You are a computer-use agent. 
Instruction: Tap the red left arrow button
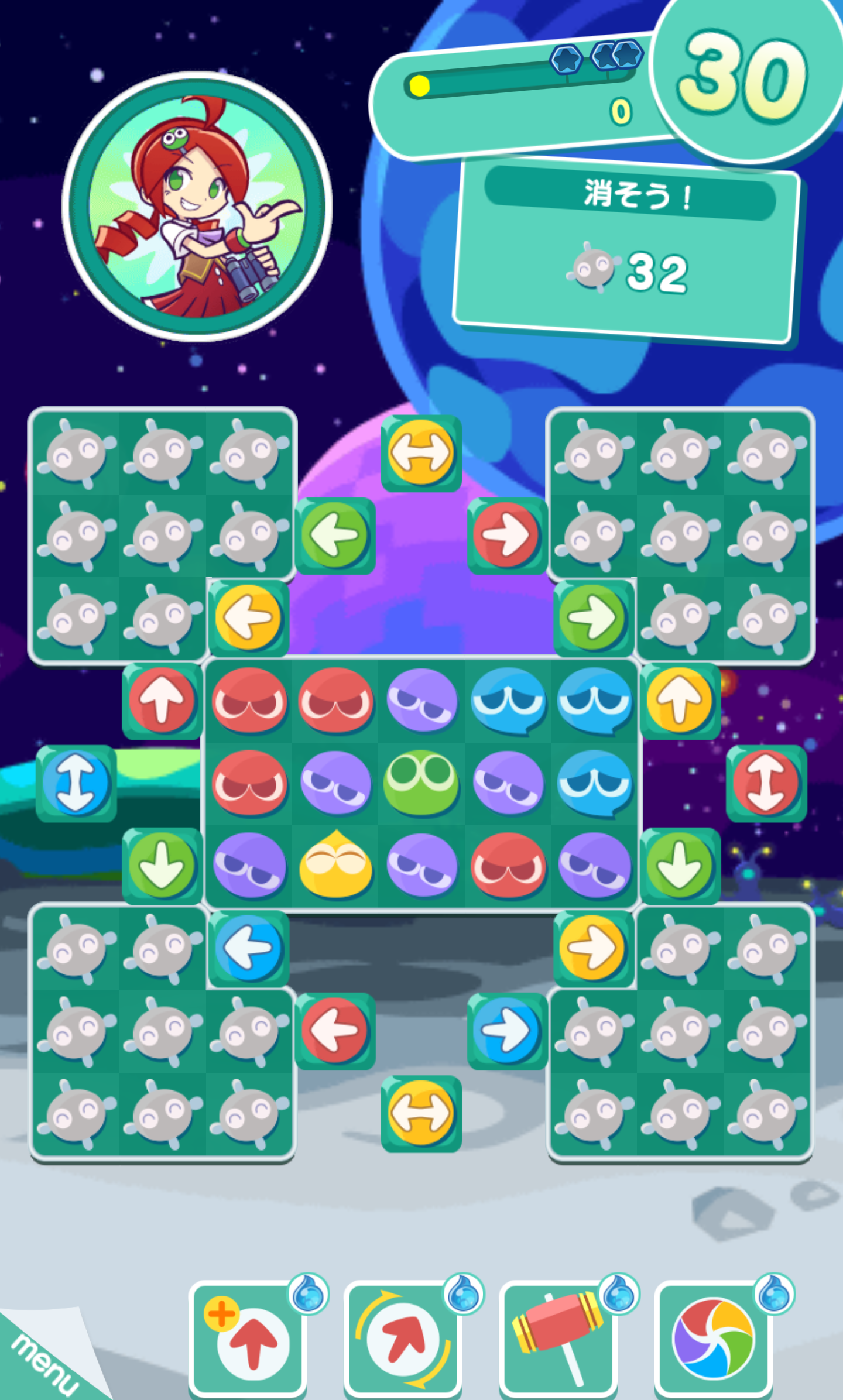335,1031
